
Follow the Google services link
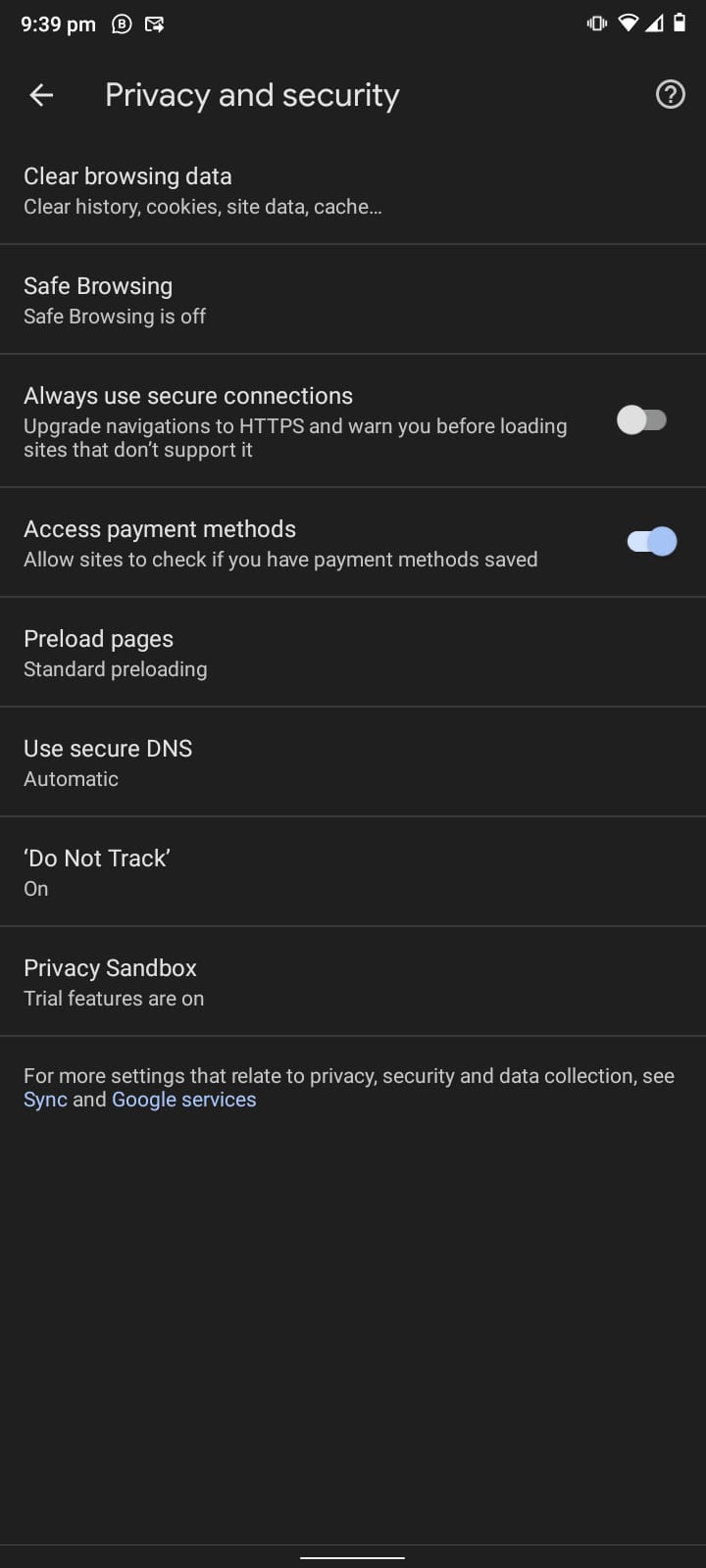pyautogui.click(x=183, y=1100)
